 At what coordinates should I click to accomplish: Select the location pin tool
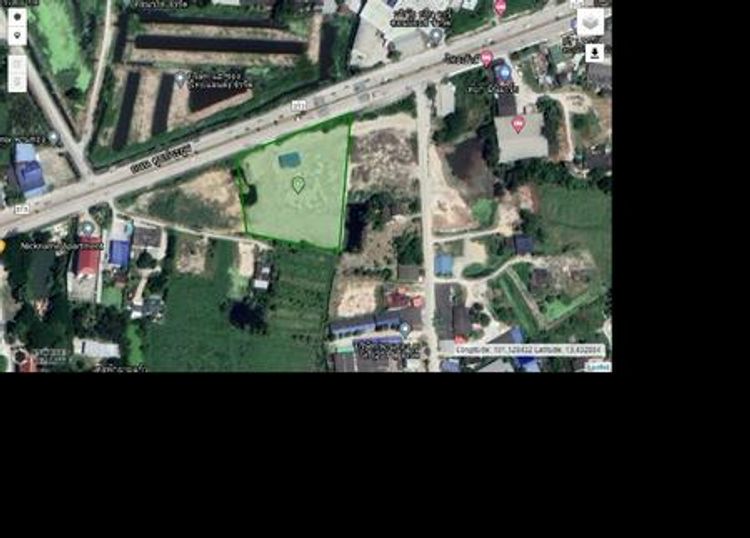click(17, 35)
